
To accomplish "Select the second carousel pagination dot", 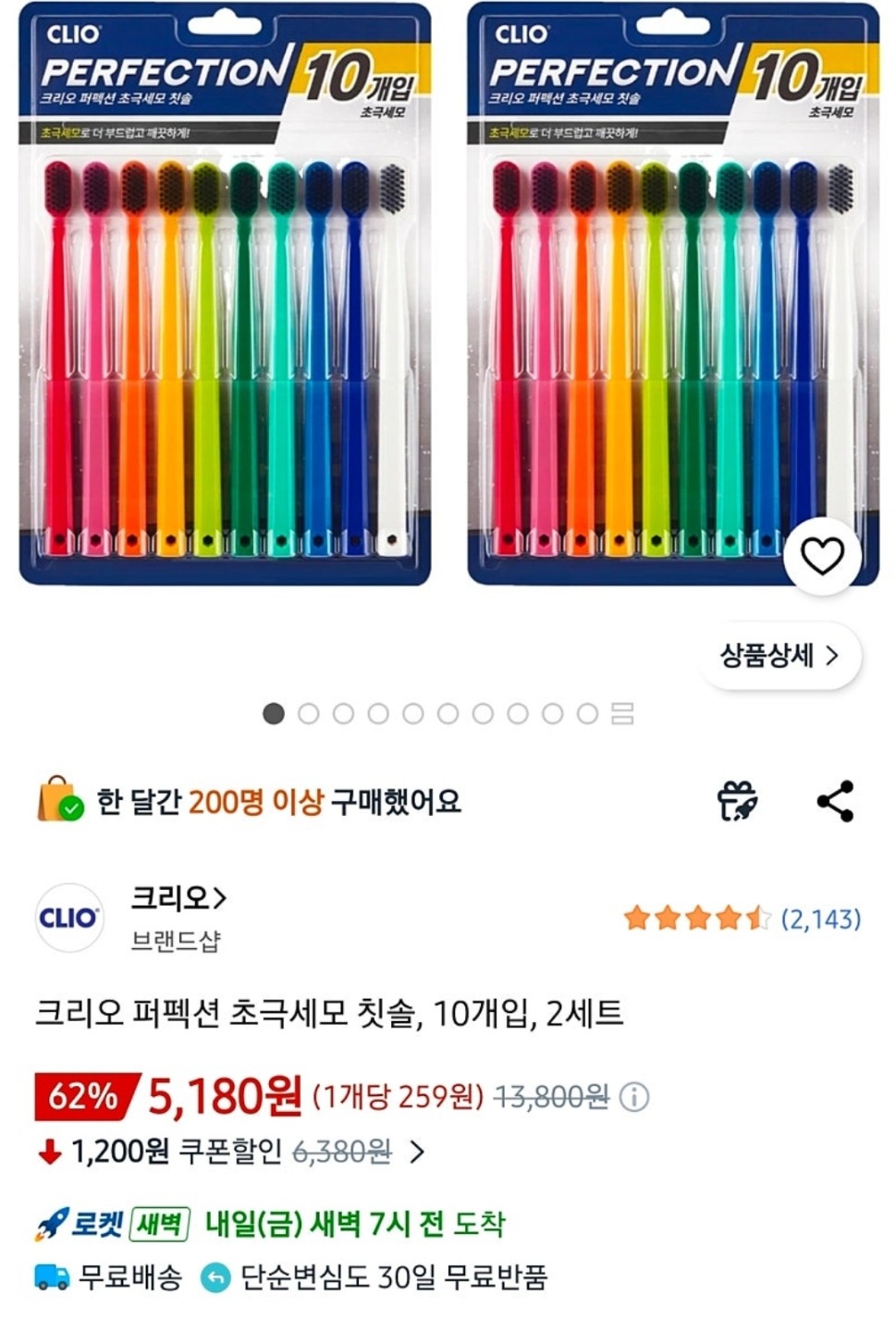I will click(308, 712).
